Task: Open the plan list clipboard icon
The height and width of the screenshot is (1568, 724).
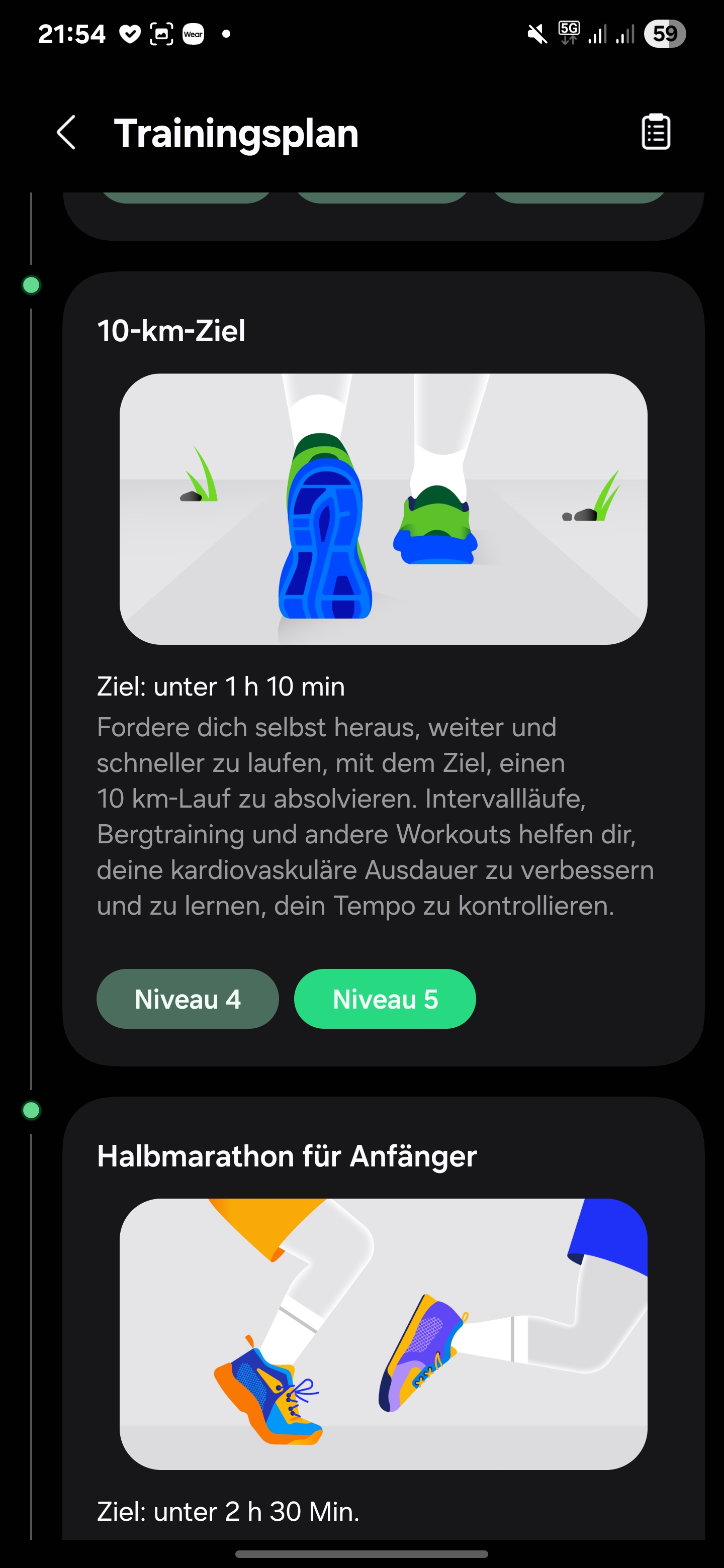Action: (x=656, y=132)
